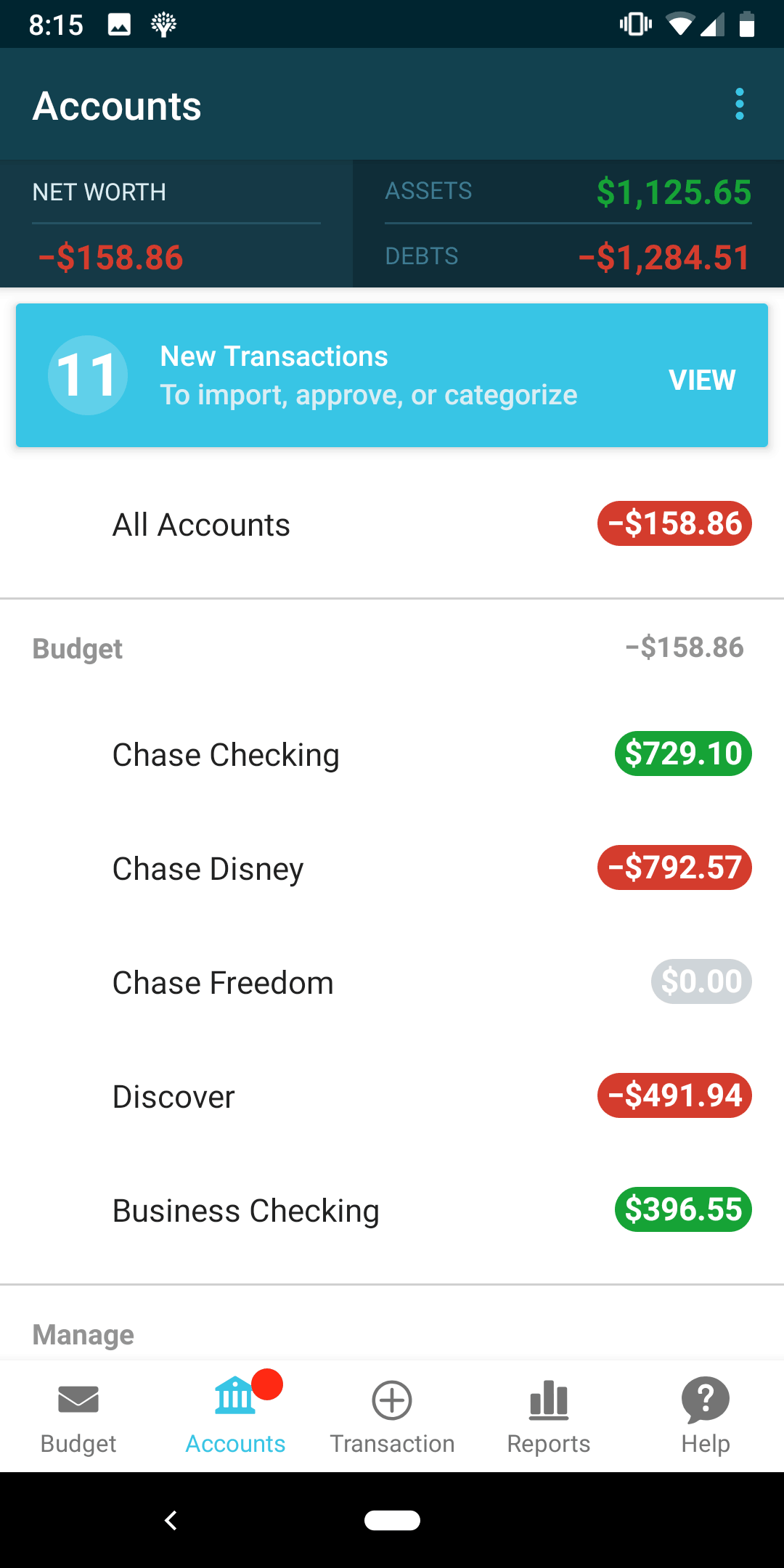Open the three-dot overflow menu
This screenshot has width=784, height=1568.
(739, 104)
